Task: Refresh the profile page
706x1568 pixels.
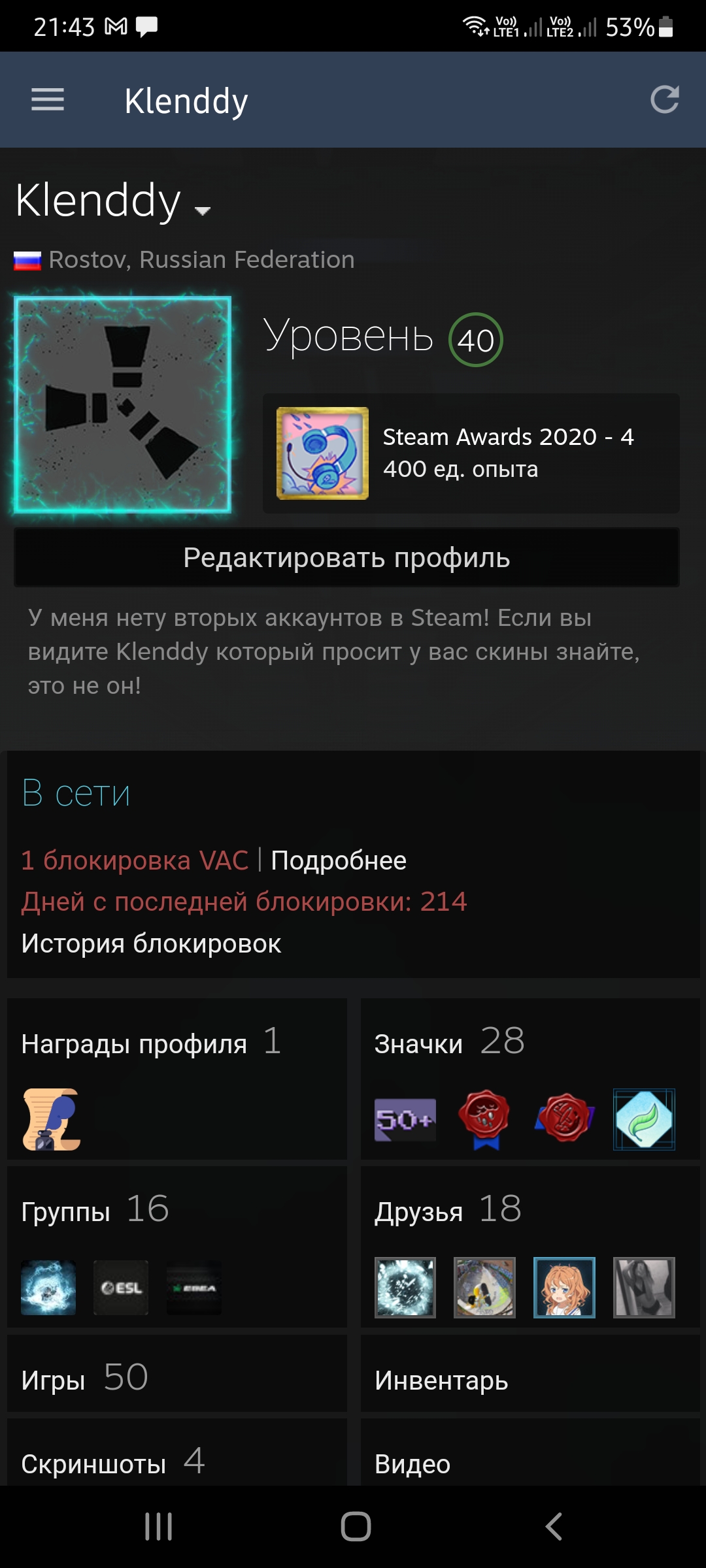Action: [x=665, y=99]
